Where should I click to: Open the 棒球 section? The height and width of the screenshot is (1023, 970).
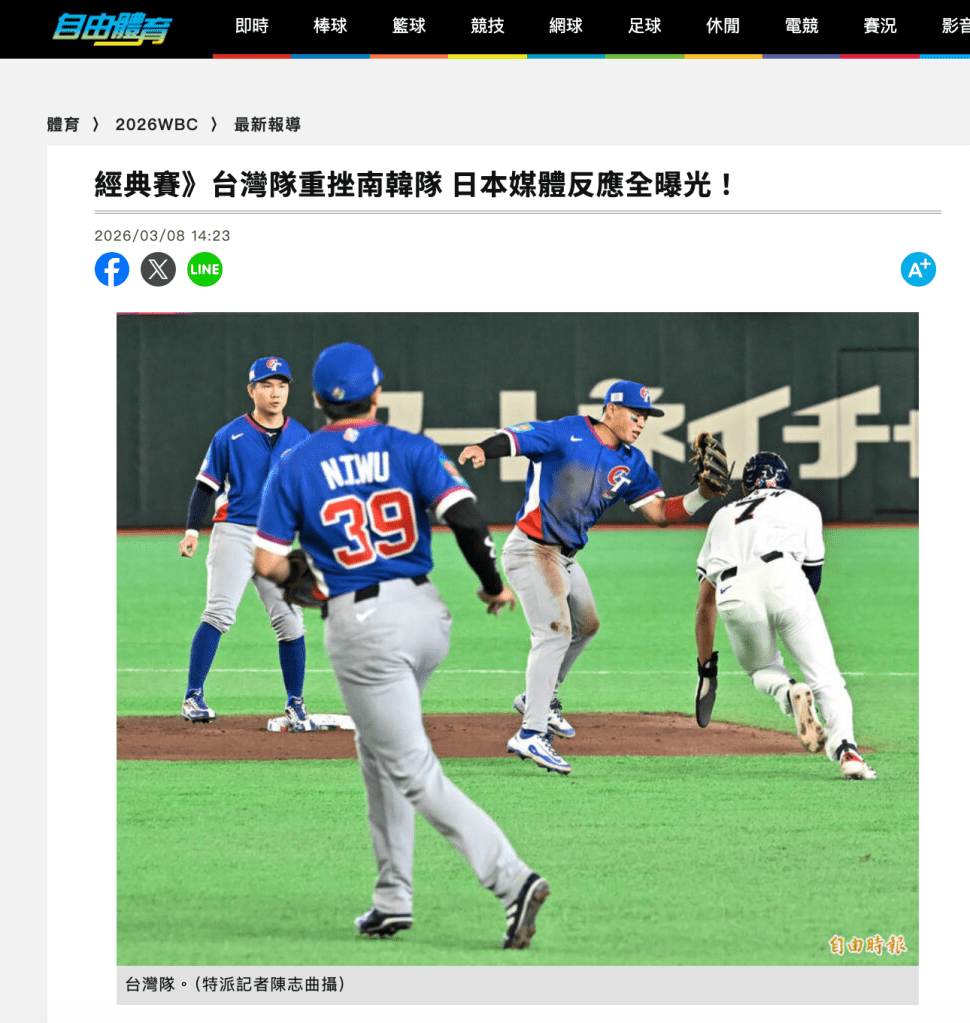click(330, 27)
